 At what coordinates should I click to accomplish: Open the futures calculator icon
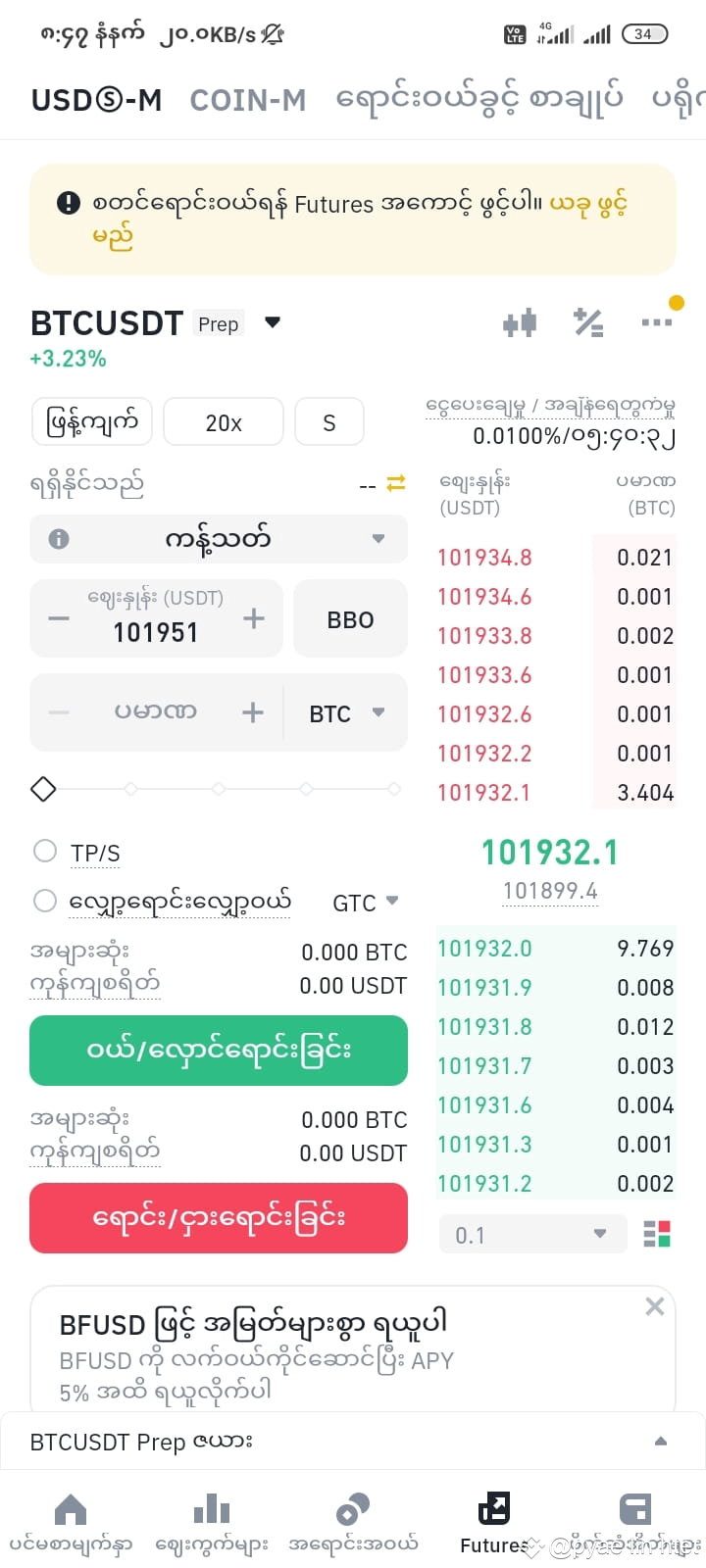click(x=588, y=321)
